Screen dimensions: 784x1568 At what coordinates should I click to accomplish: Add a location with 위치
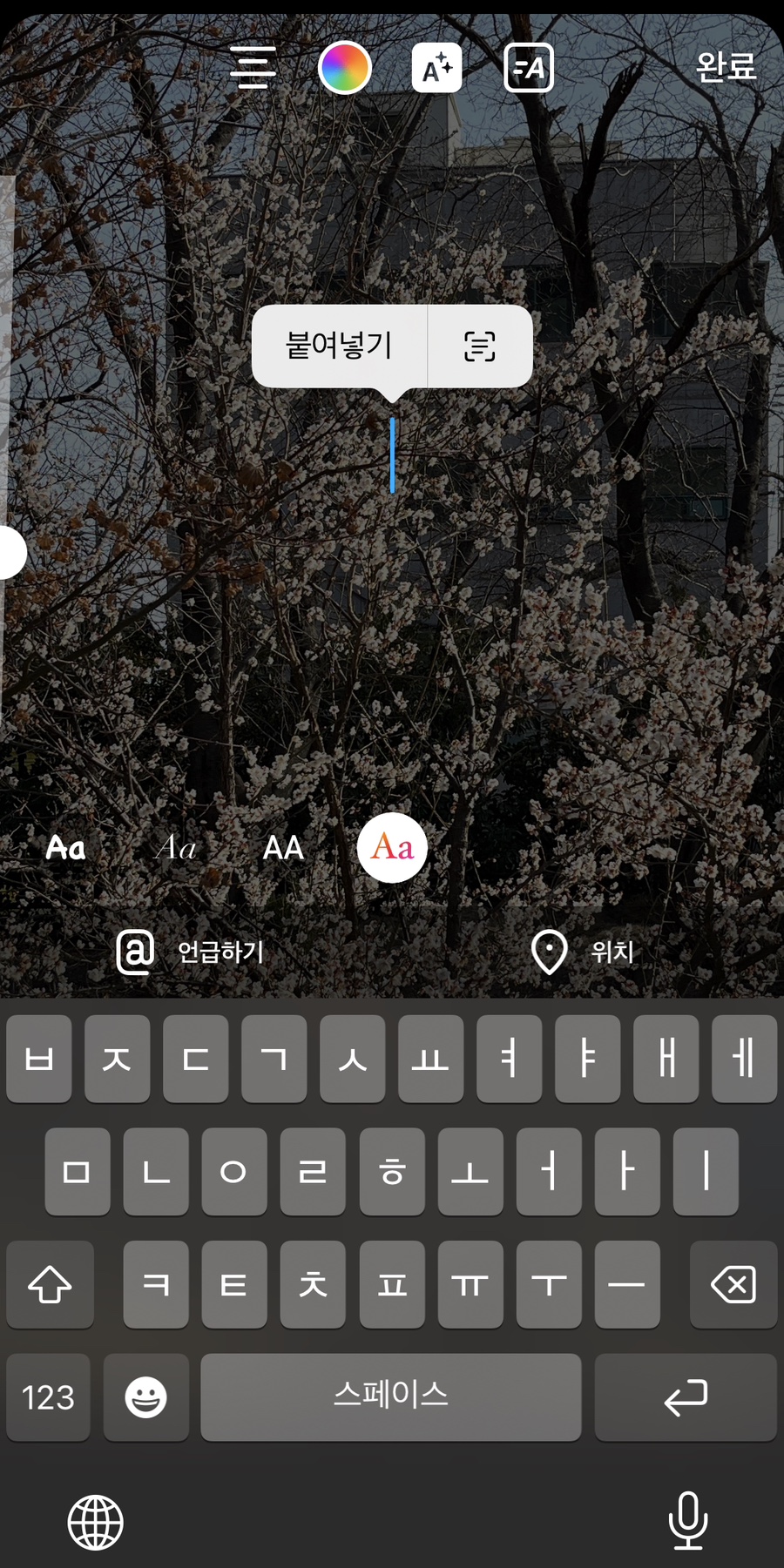tap(582, 952)
